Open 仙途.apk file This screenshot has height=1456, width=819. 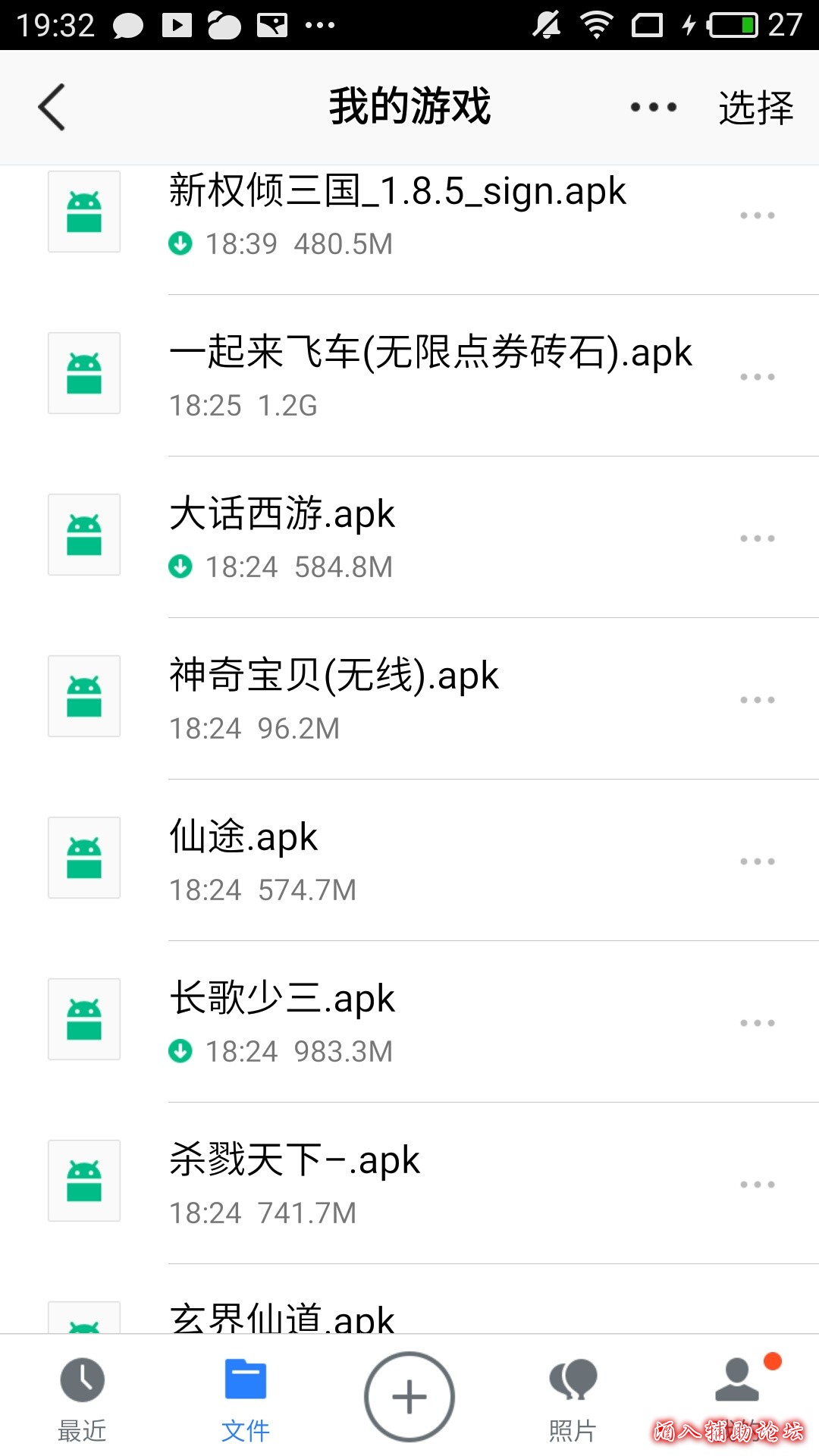coord(243,838)
